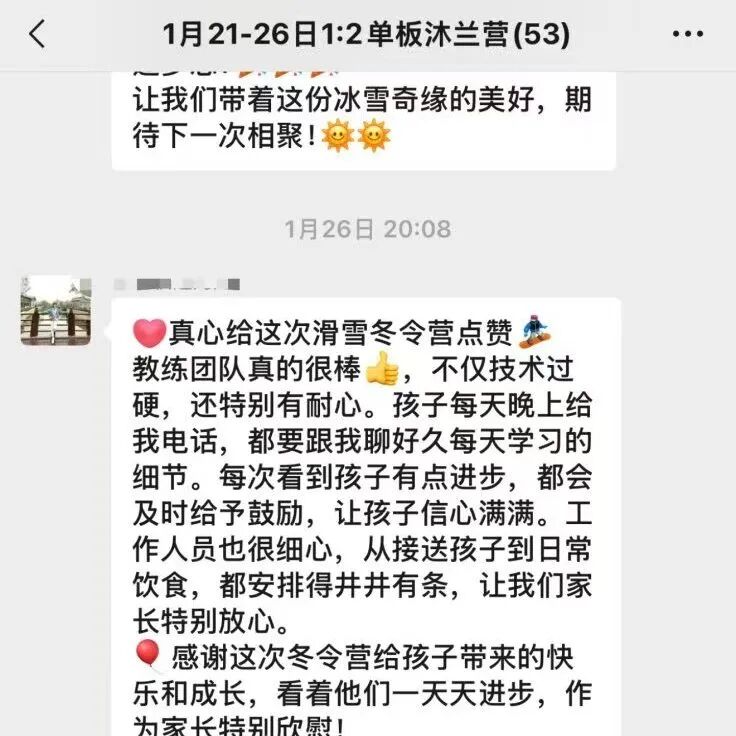The height and width of the screenshot is (736, 736).
Task: Go back from the group chat
Action: click(x=37, y=34)
